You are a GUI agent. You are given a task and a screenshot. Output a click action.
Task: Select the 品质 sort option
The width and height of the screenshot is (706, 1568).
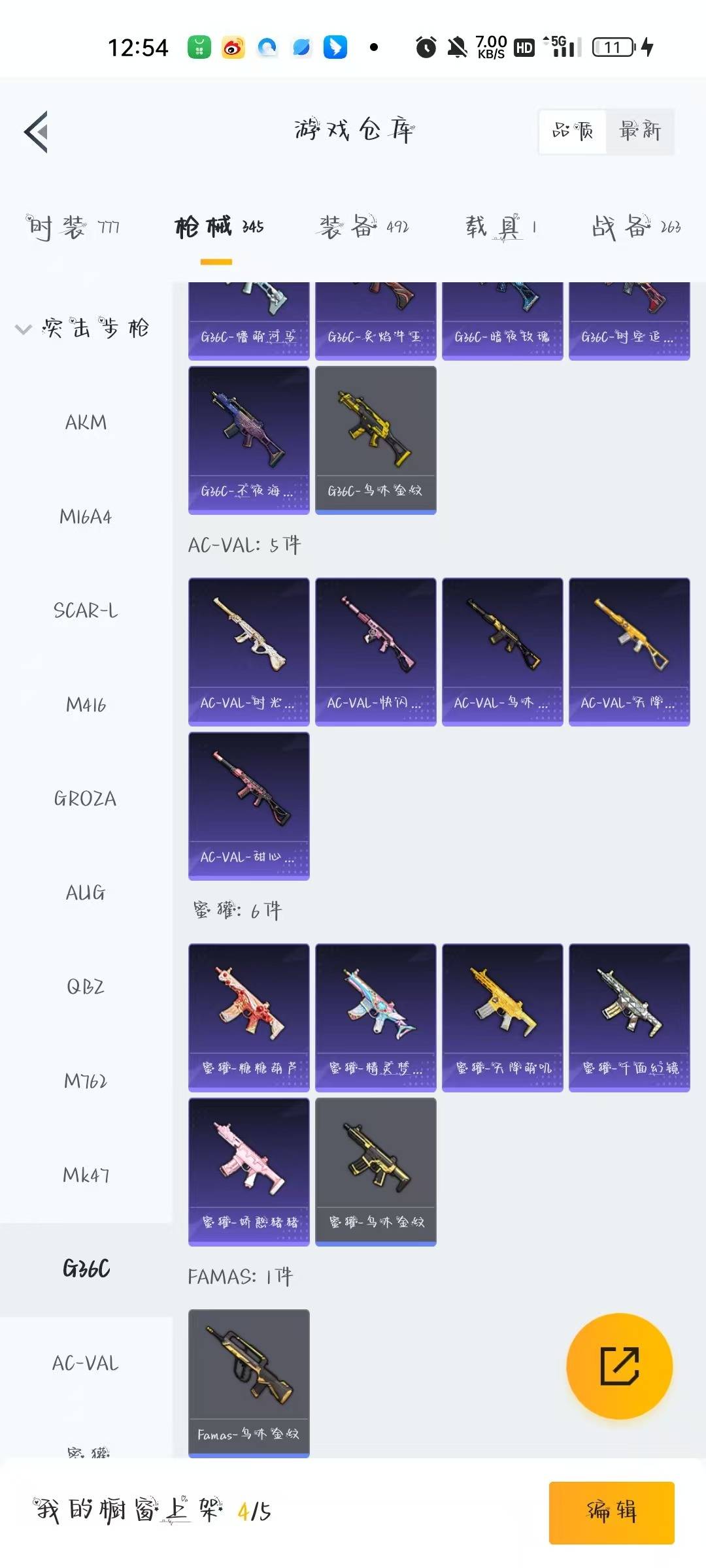point(573,131)
